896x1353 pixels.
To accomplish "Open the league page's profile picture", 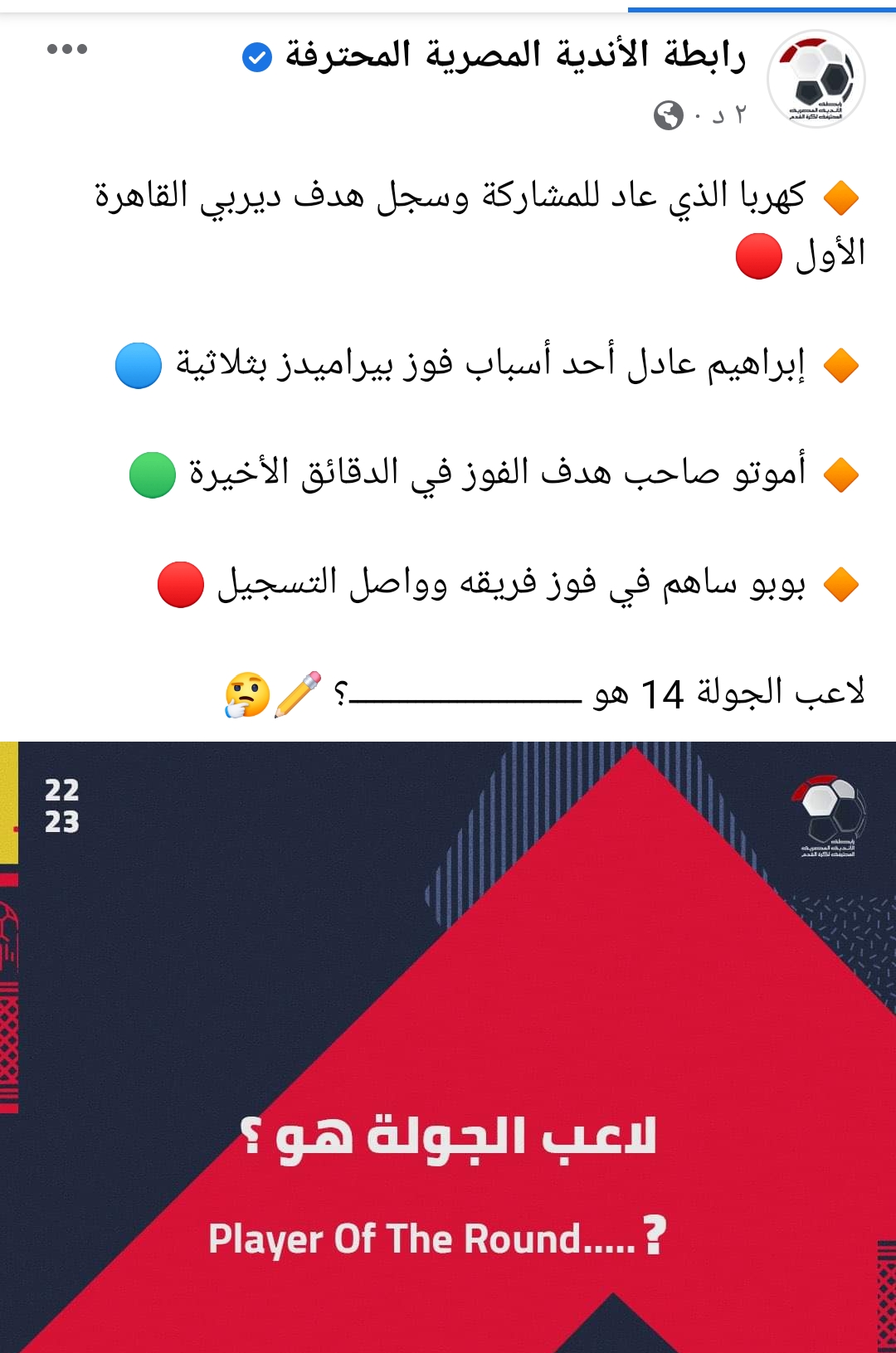I will click(816, 80).
